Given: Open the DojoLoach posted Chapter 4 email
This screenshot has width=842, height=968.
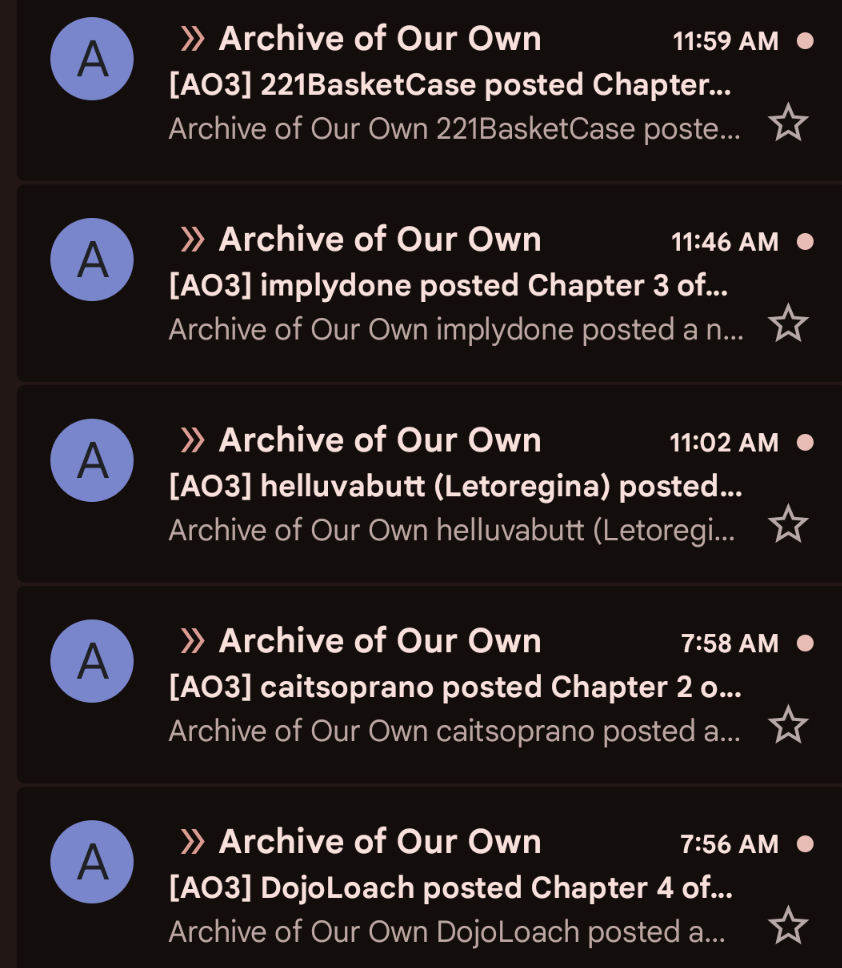Looking at the screenshot, I should pos(450,888).
